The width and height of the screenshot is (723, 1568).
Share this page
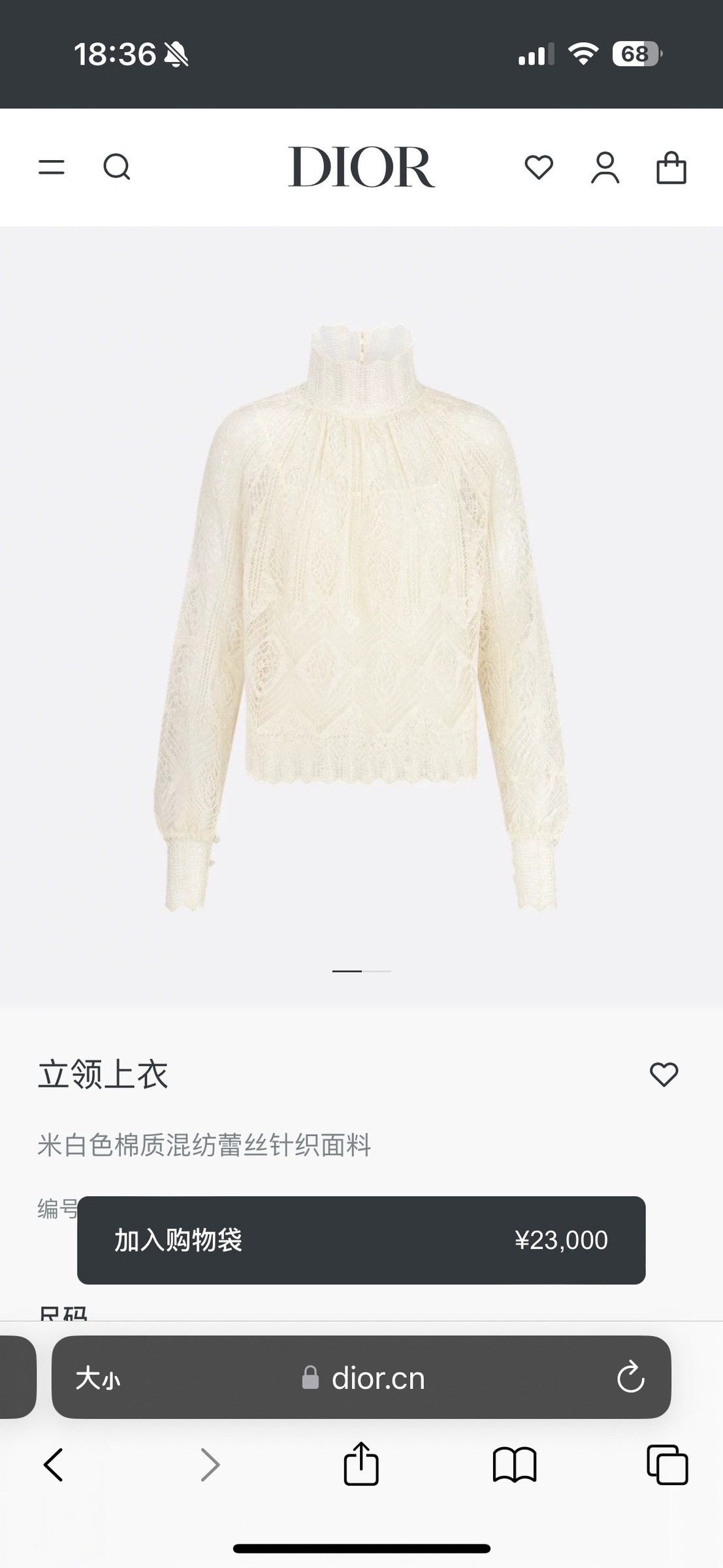[x=361, y=1463]
